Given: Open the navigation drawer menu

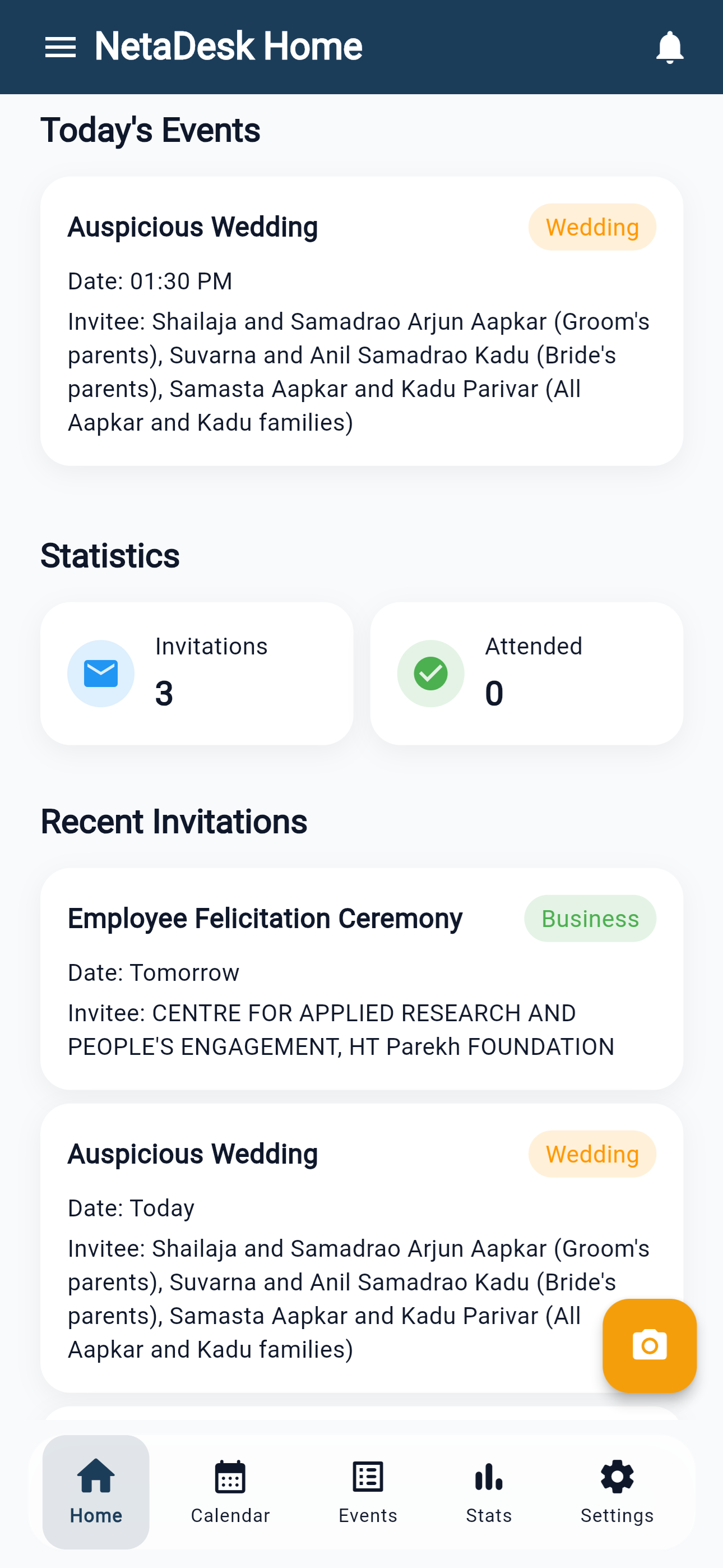Looking at the screenshot, I should [61, 46].
